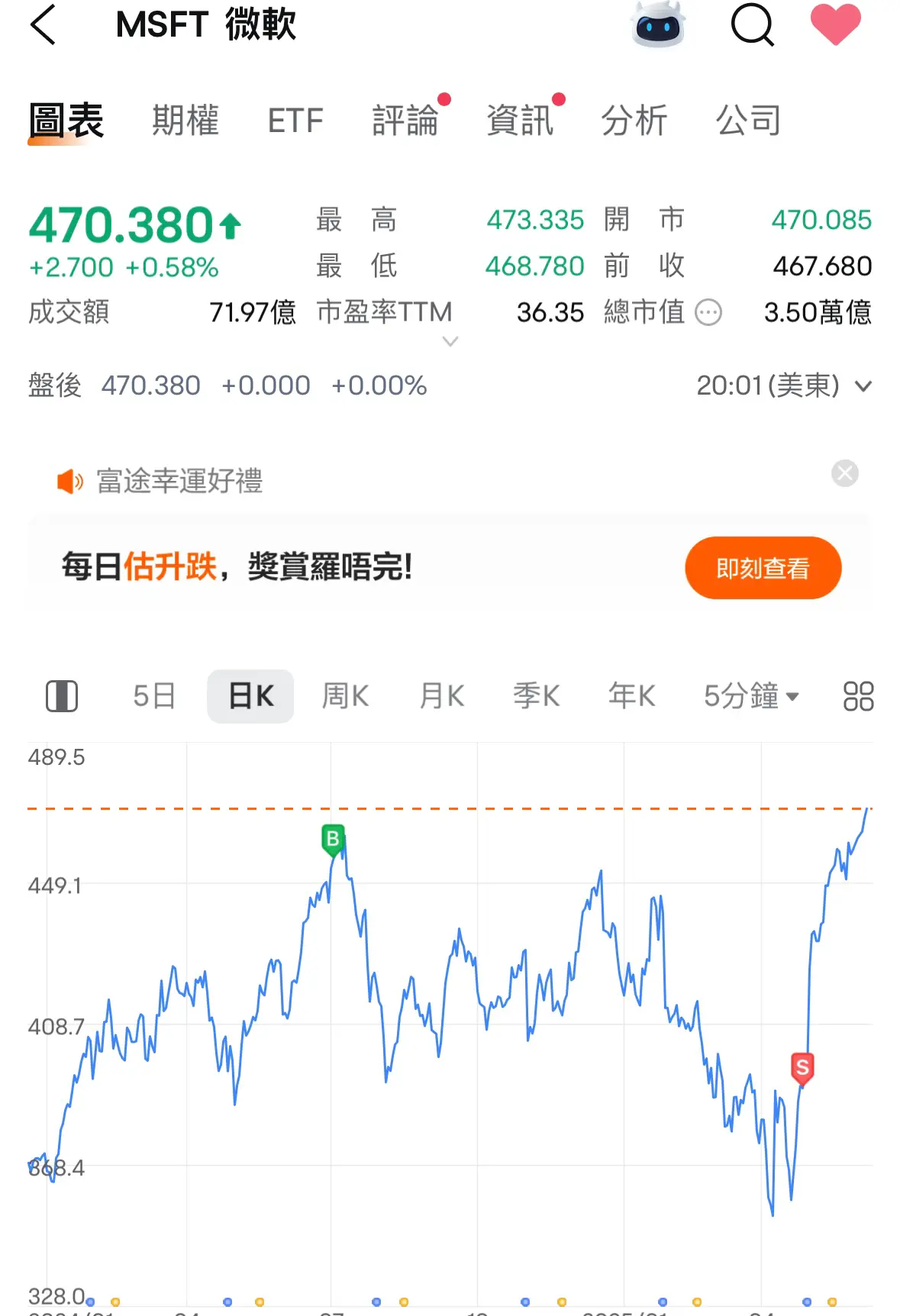Open the 5分鐘 interval dropdown
The image size is (900, 1316).
[x=750, y=696]
